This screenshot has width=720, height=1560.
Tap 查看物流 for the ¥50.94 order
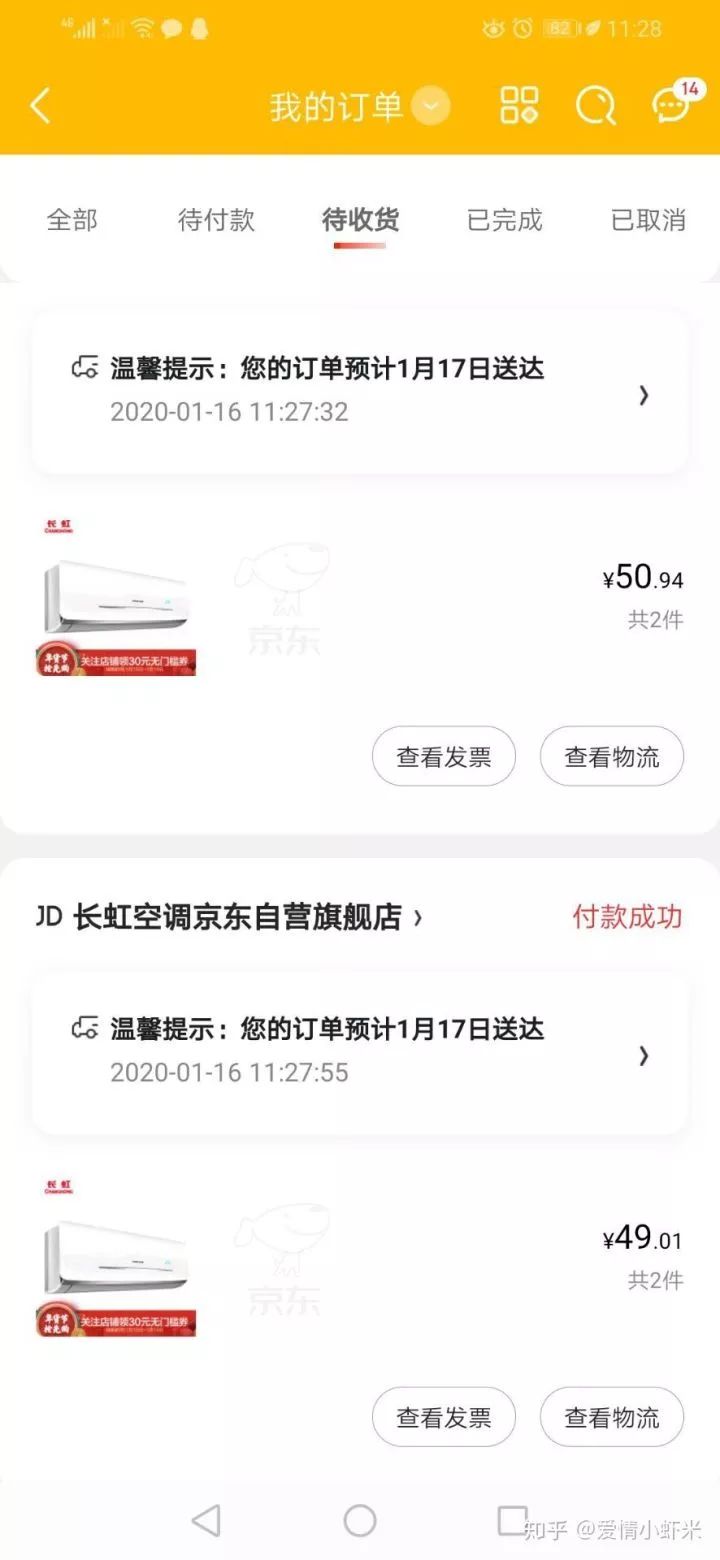612,757
